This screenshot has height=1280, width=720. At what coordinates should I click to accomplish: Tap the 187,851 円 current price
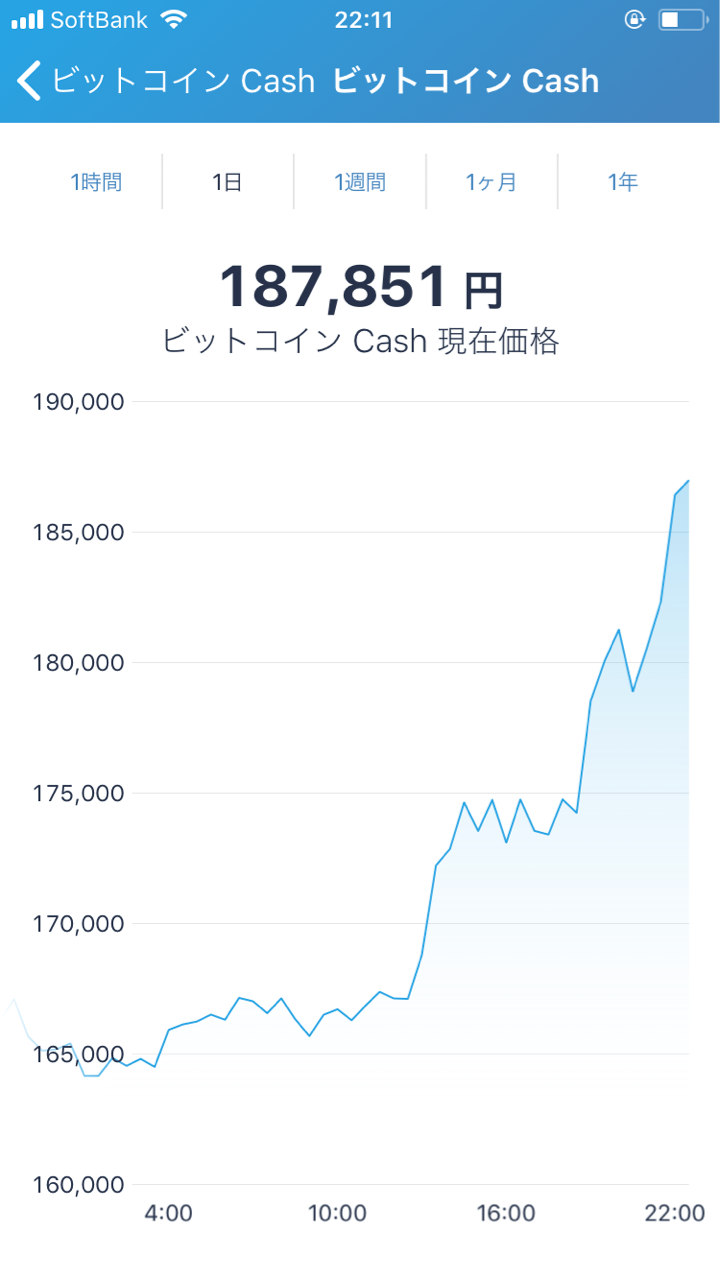coord(360,287)
